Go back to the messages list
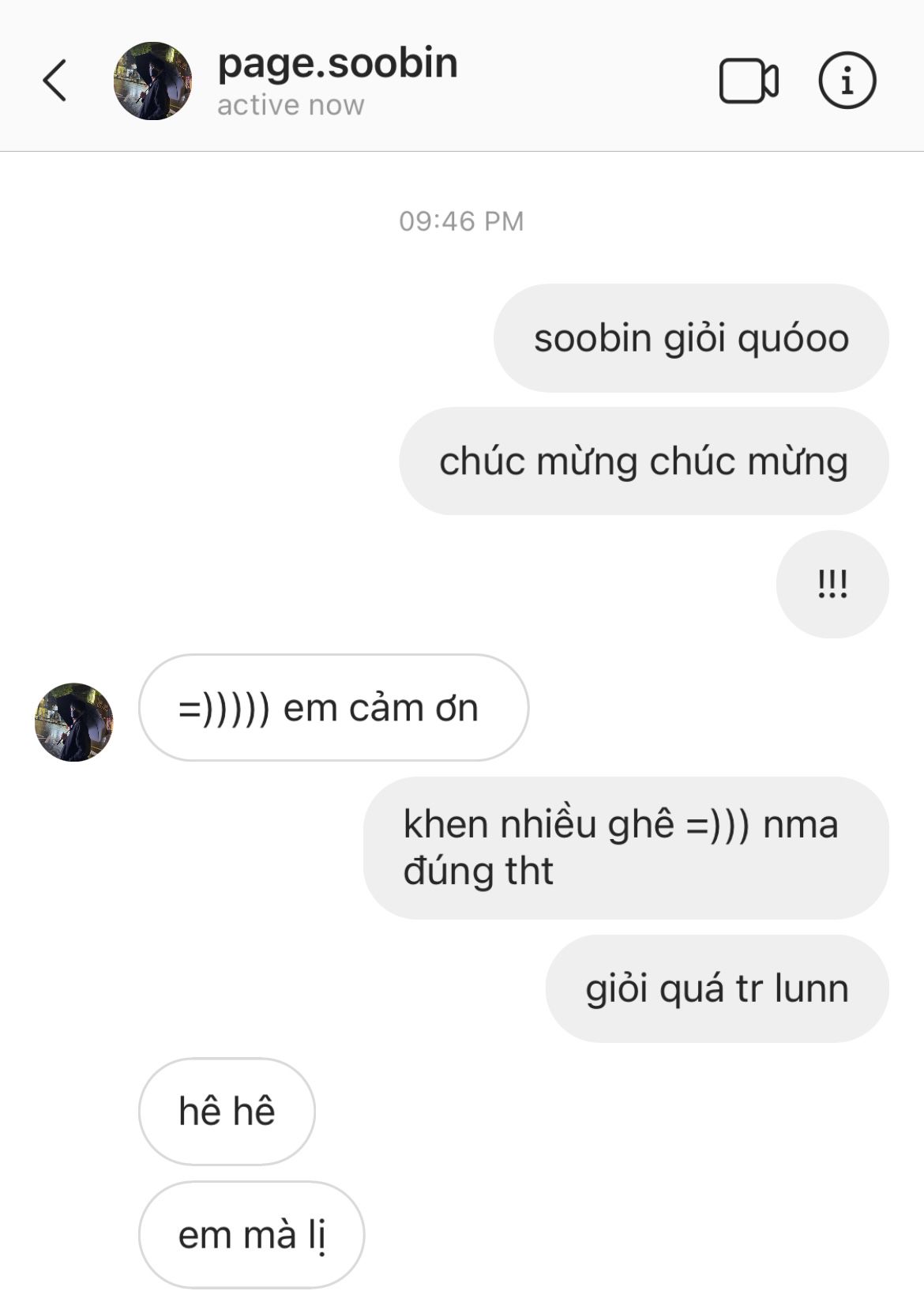This screenshot has height=1291, width=924. tap(54, 81)
